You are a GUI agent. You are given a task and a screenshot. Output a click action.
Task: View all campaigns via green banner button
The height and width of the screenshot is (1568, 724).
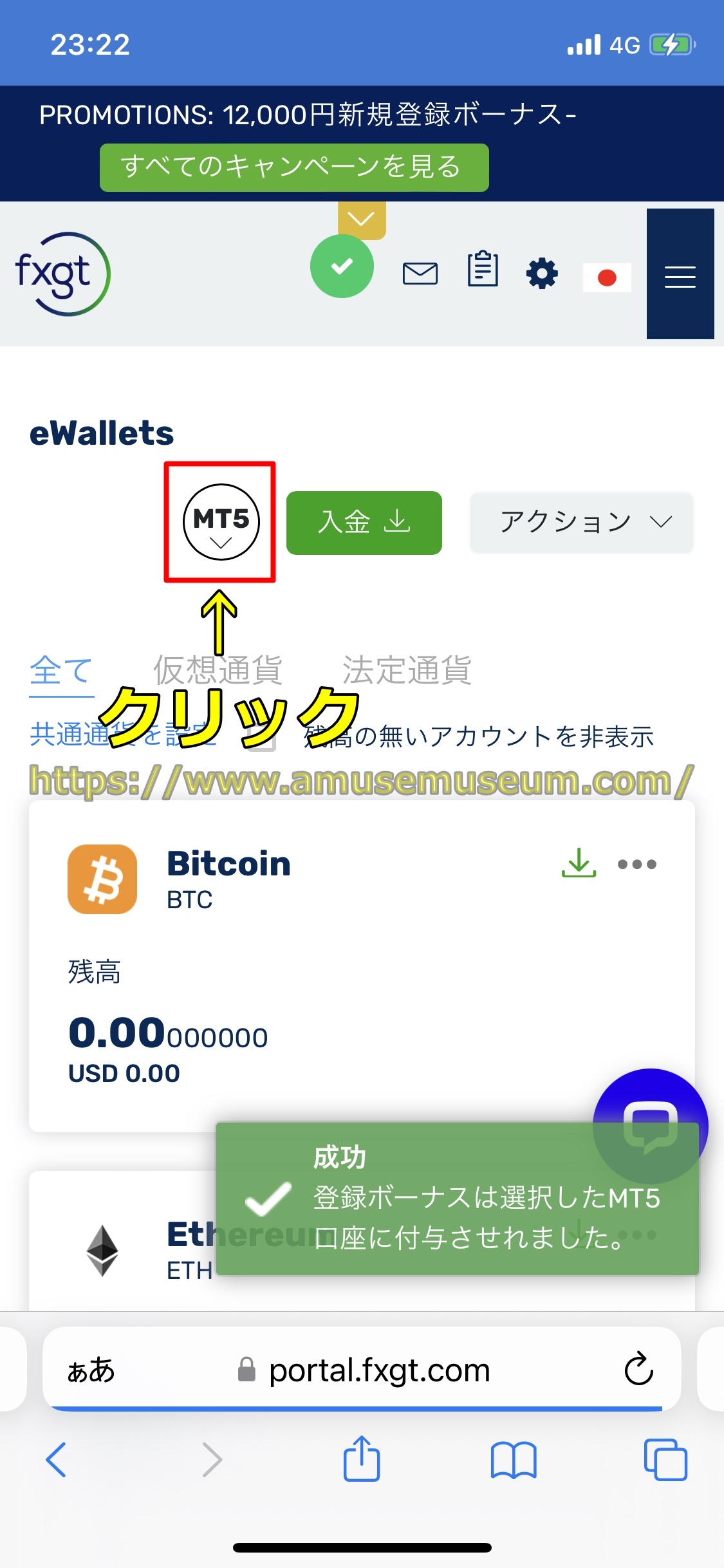click(x=294, y=167)
